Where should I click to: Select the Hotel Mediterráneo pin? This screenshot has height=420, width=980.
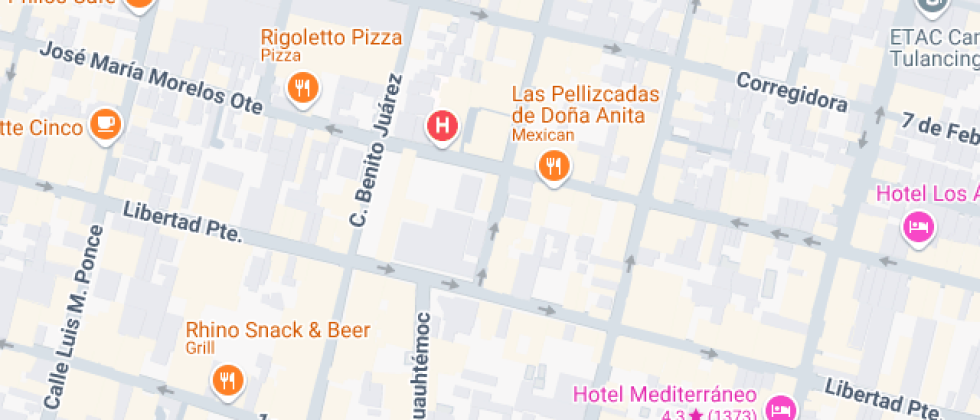pos(779,409)
